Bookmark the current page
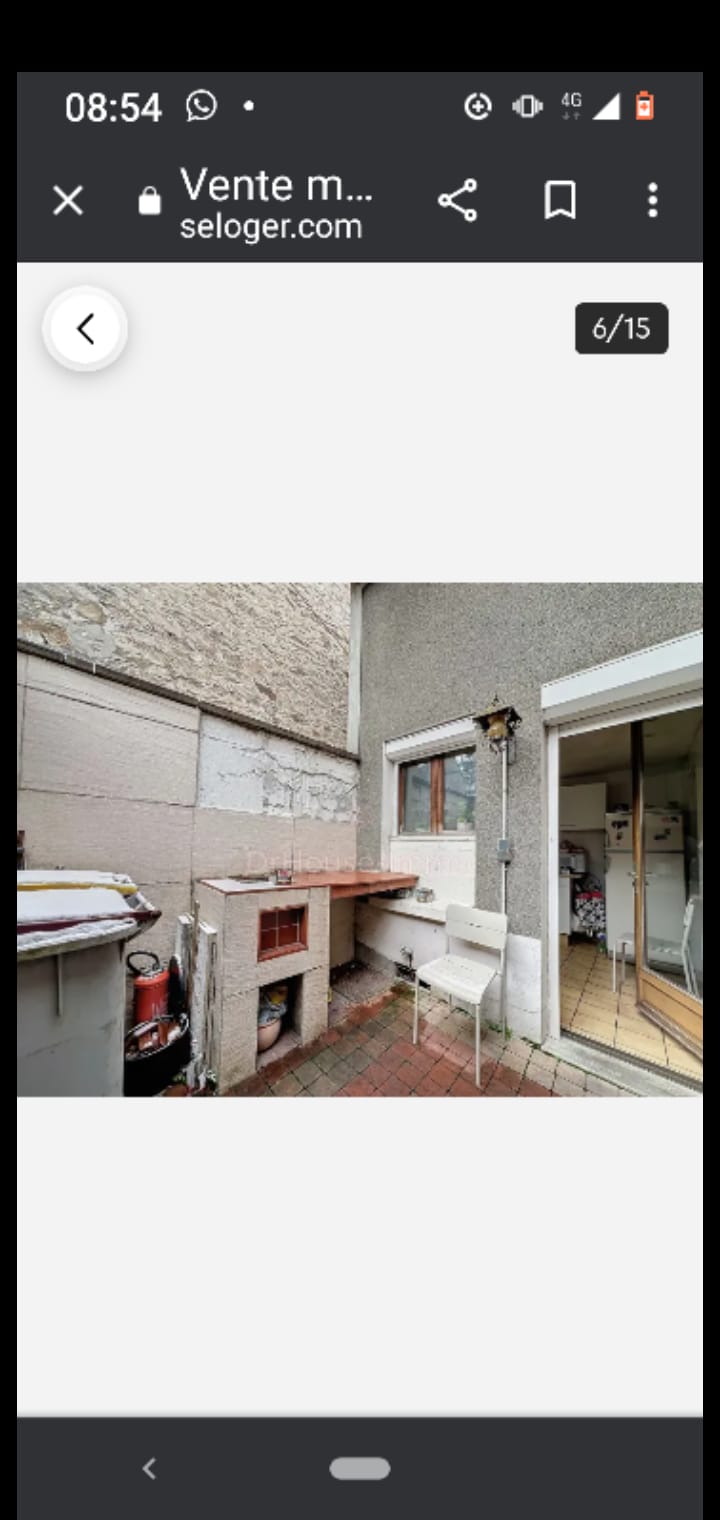720x1520 pixels. coord(560,201)
